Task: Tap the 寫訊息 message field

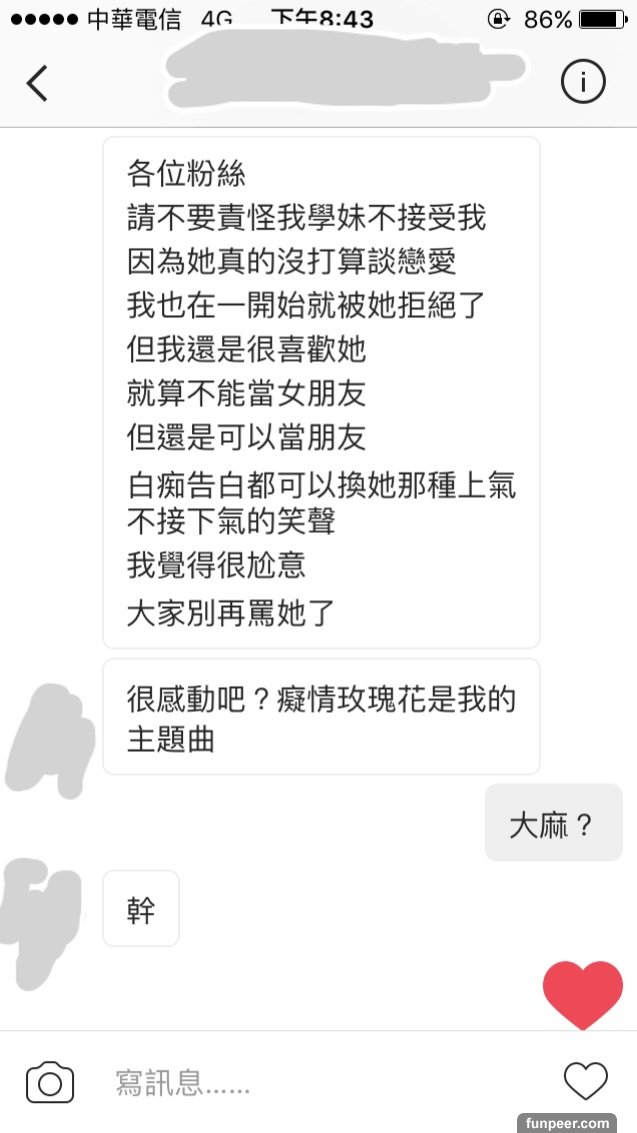Action: coord(300,1082)
